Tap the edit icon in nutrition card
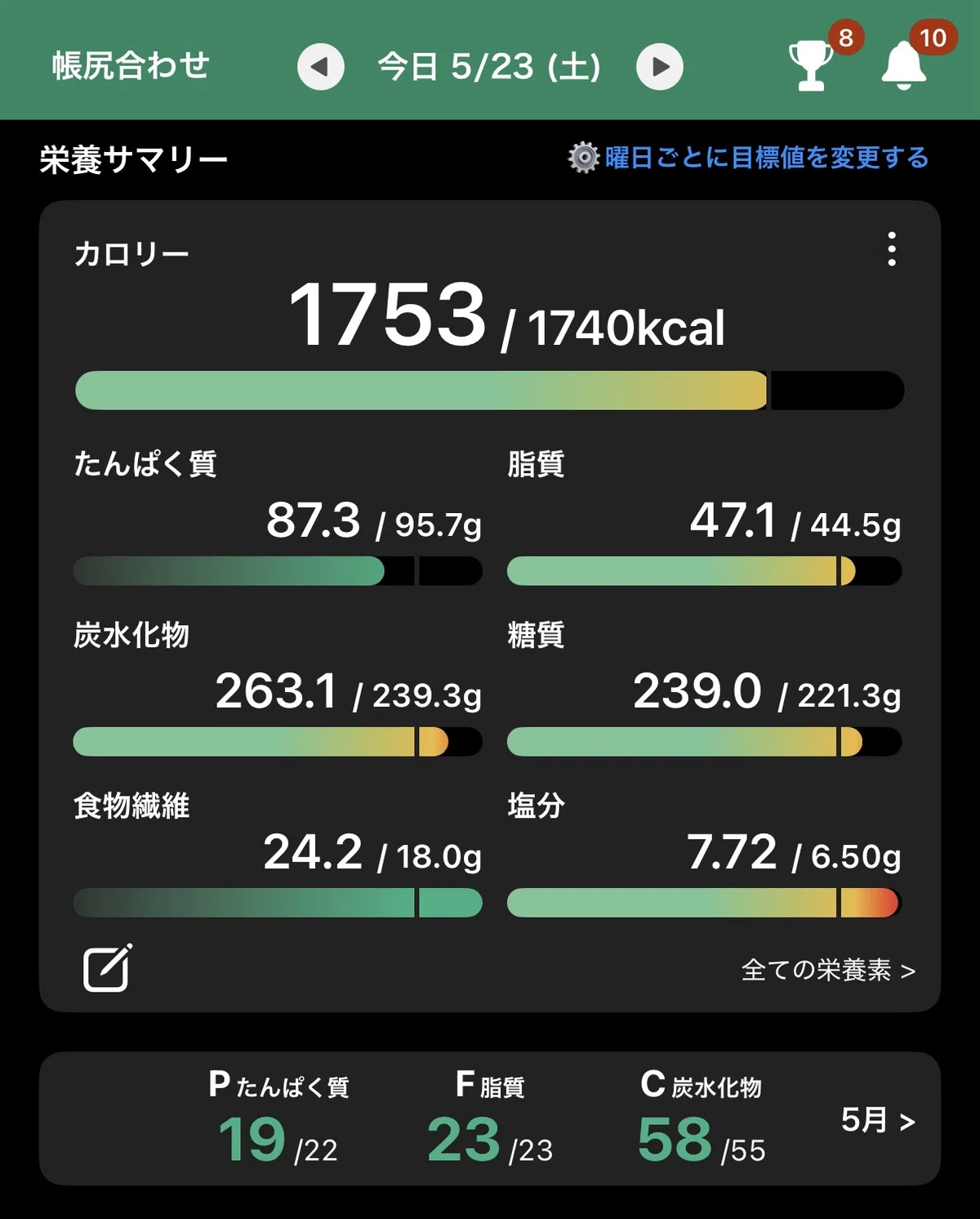 point(108,968)
